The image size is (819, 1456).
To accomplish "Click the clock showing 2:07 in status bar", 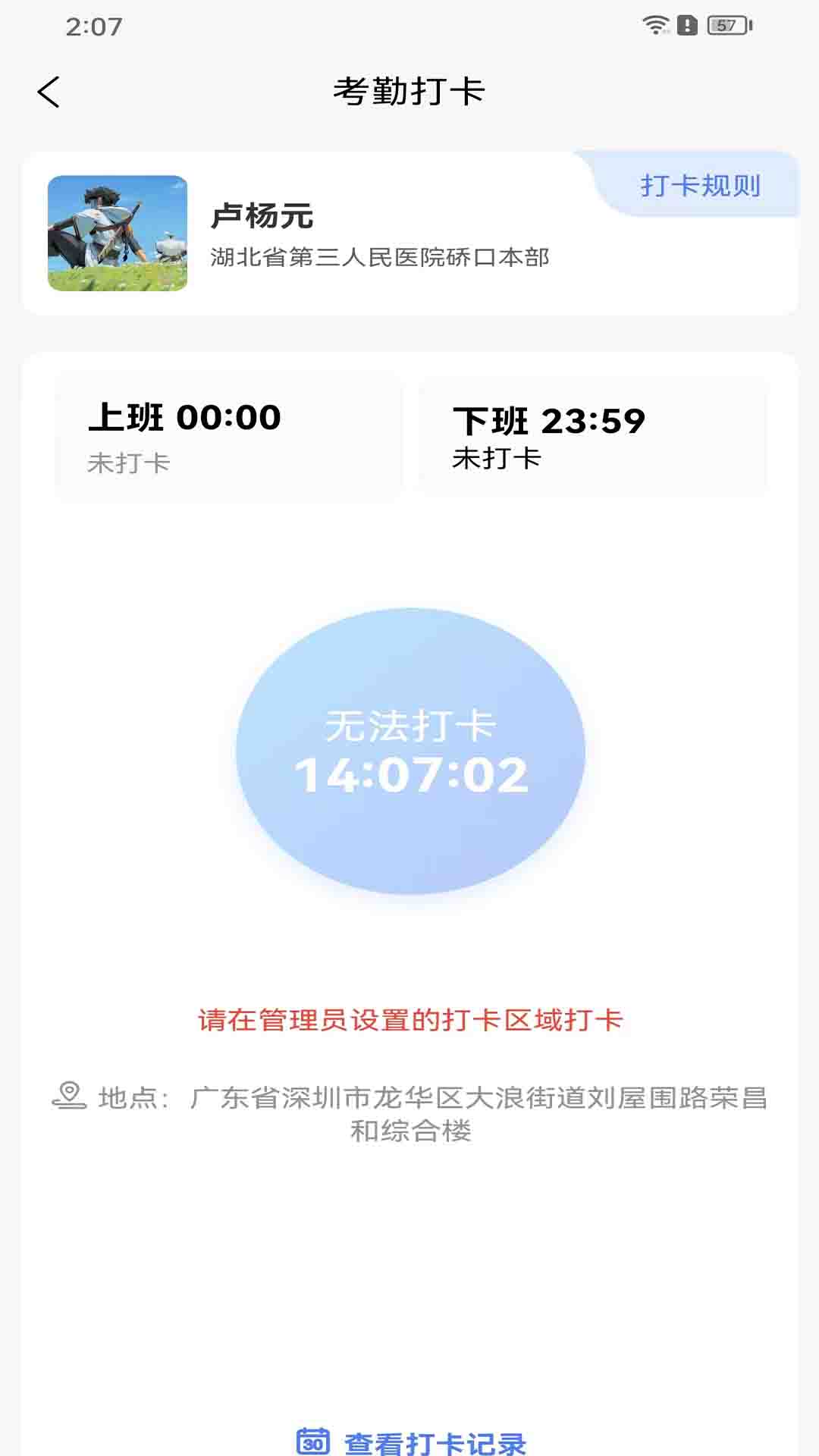I will coord(94,25).
